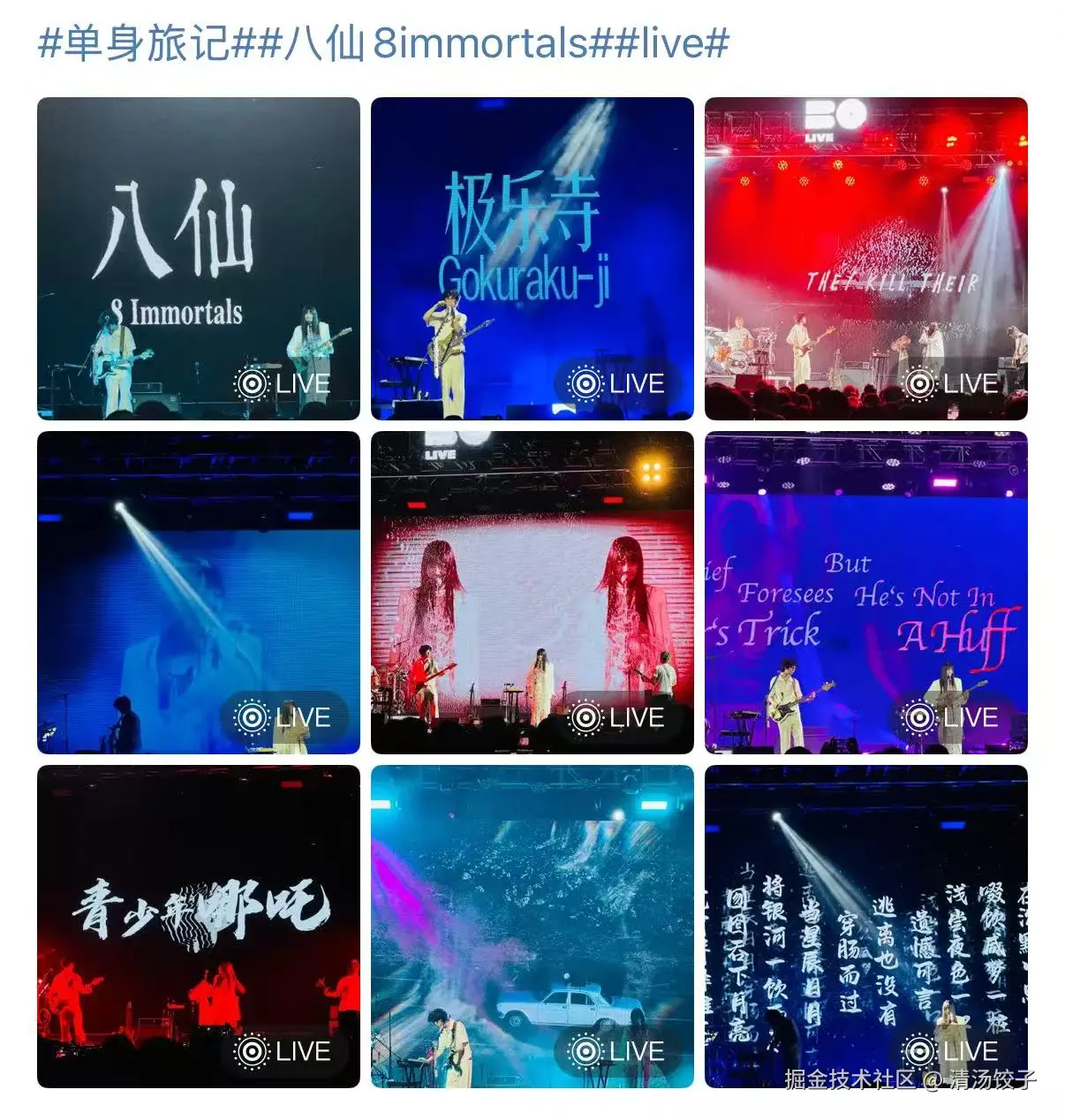Open the photo with 'He's Not In A Huff' text

[865, 592]
